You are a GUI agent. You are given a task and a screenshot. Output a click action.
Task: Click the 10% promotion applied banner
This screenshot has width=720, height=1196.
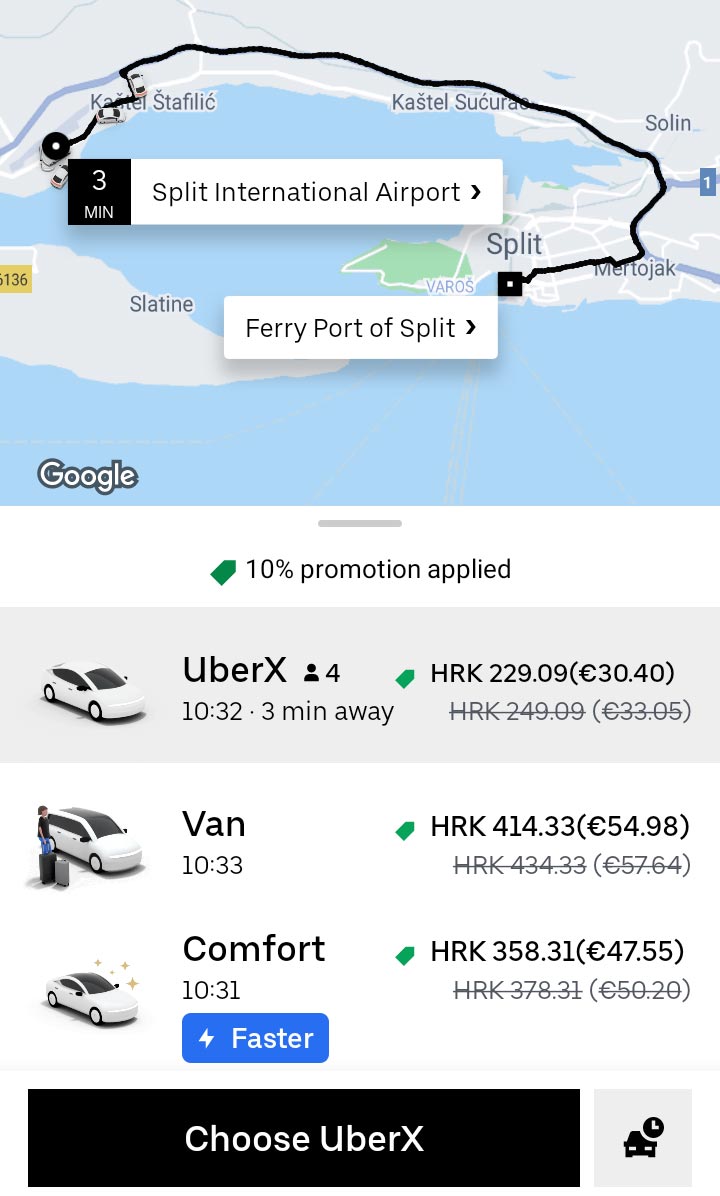(x=360, y=569)
